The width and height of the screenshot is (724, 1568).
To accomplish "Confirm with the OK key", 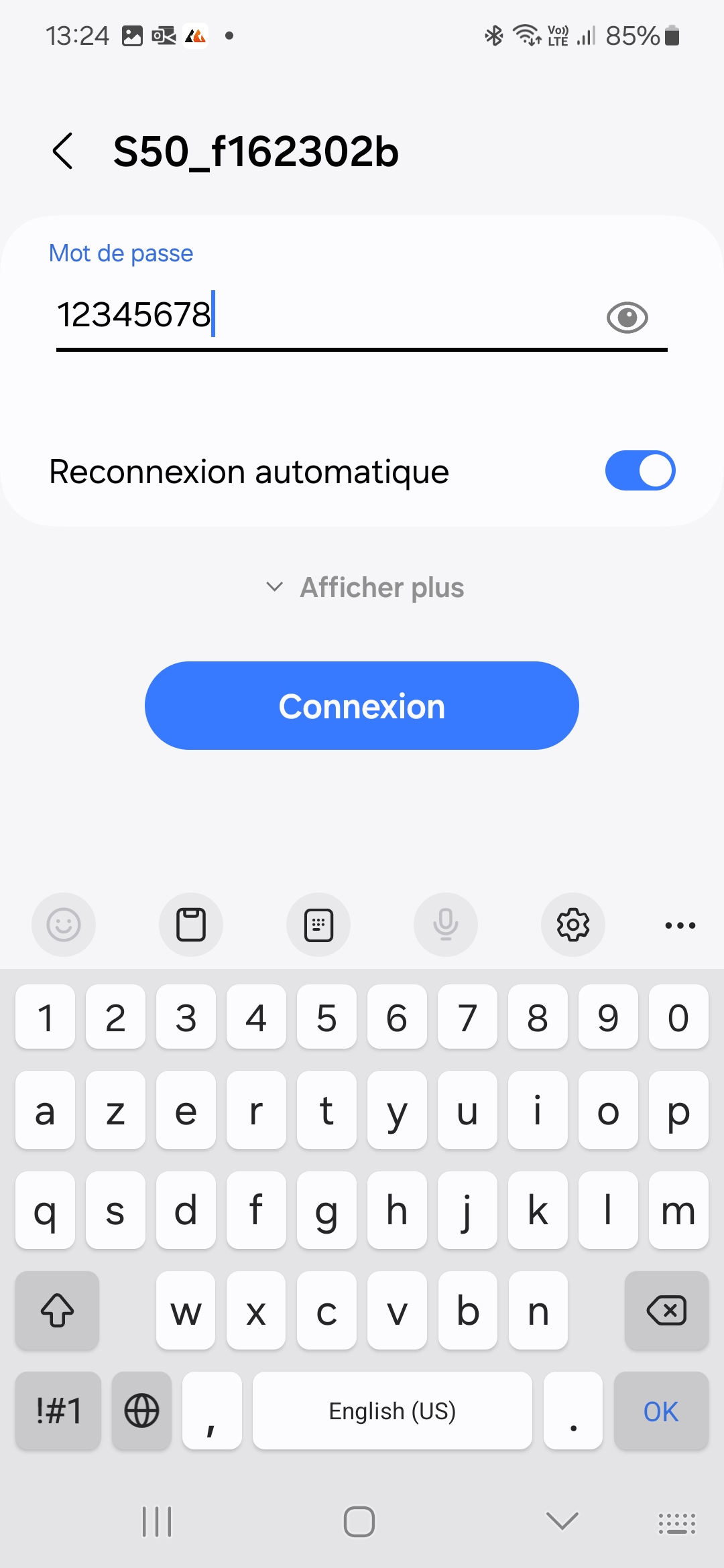I will [x=661, y=1411].
